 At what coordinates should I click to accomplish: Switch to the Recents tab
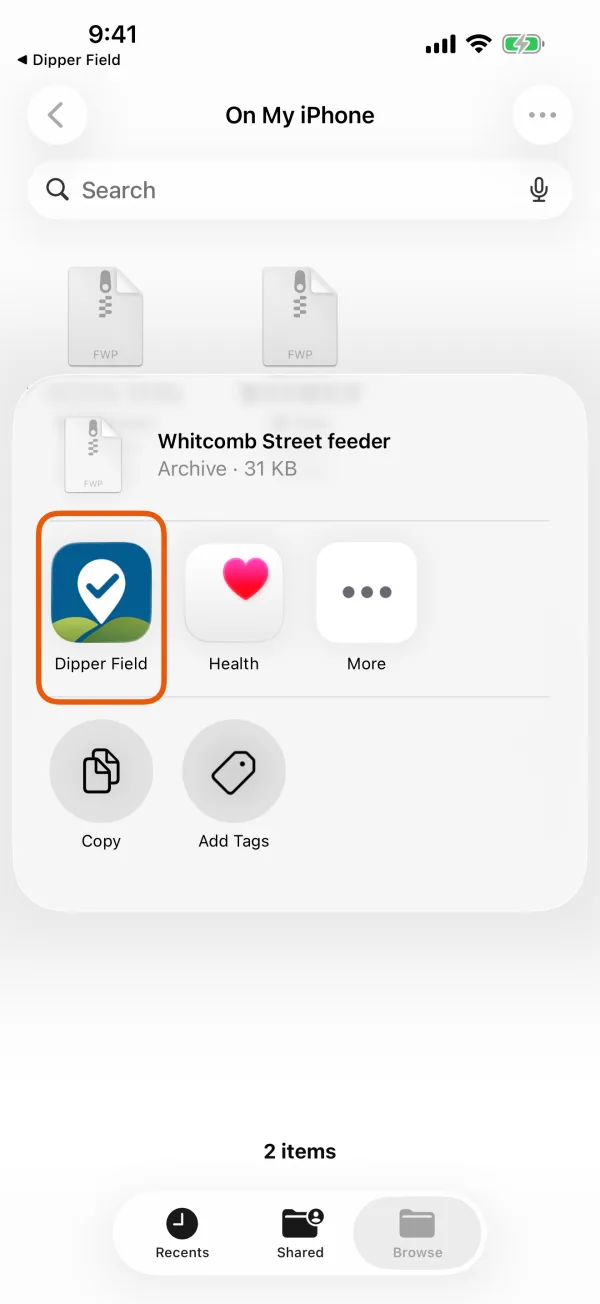182,1233
